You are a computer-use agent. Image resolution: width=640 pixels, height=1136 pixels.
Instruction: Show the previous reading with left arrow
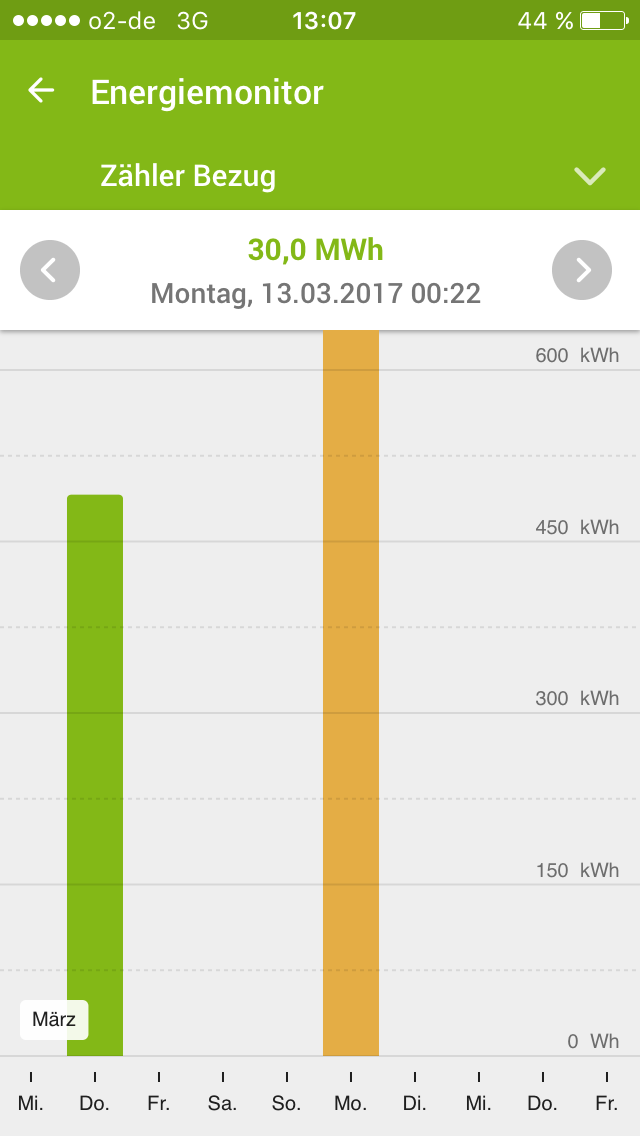tap(50, 270)
